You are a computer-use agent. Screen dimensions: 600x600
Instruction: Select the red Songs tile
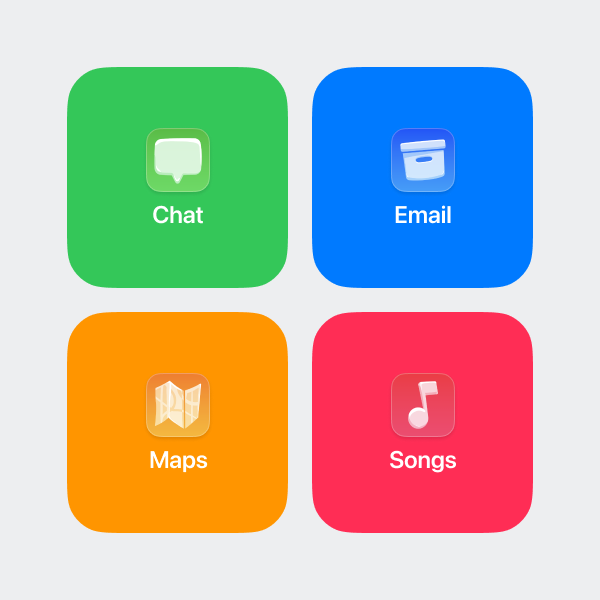(x=422, y=422)
